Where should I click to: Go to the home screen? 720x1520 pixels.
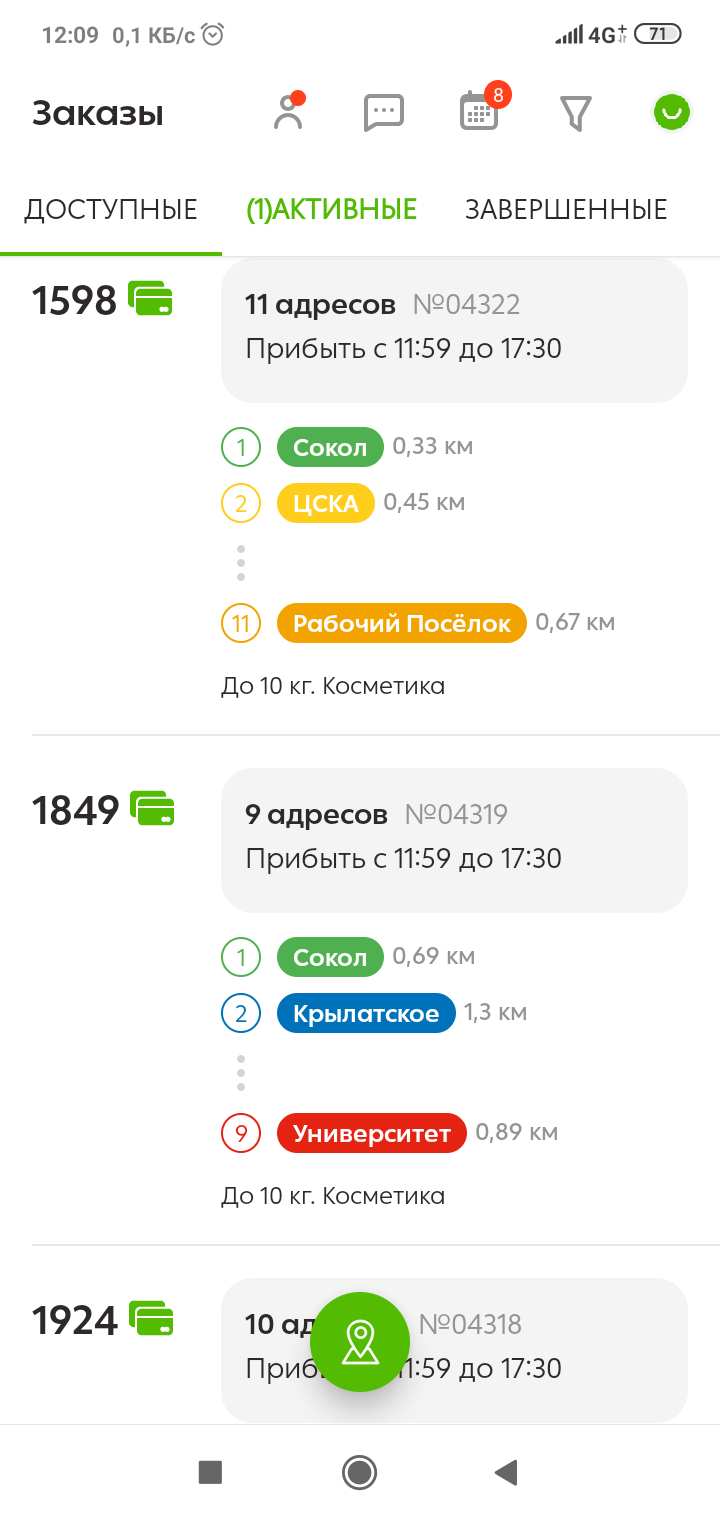(x=359, y=1472)
